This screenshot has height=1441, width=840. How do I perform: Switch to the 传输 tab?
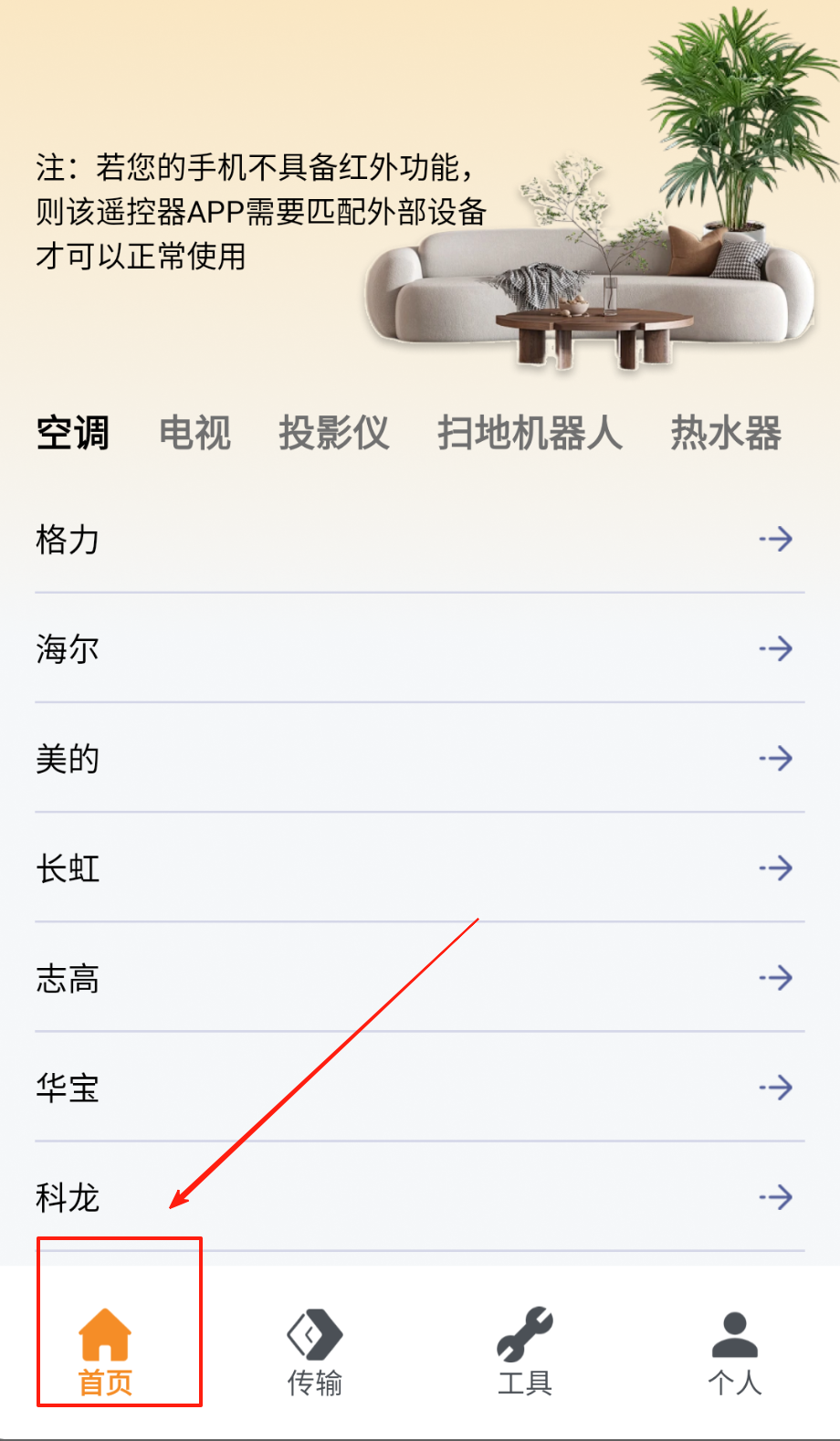coord(315,1352)
